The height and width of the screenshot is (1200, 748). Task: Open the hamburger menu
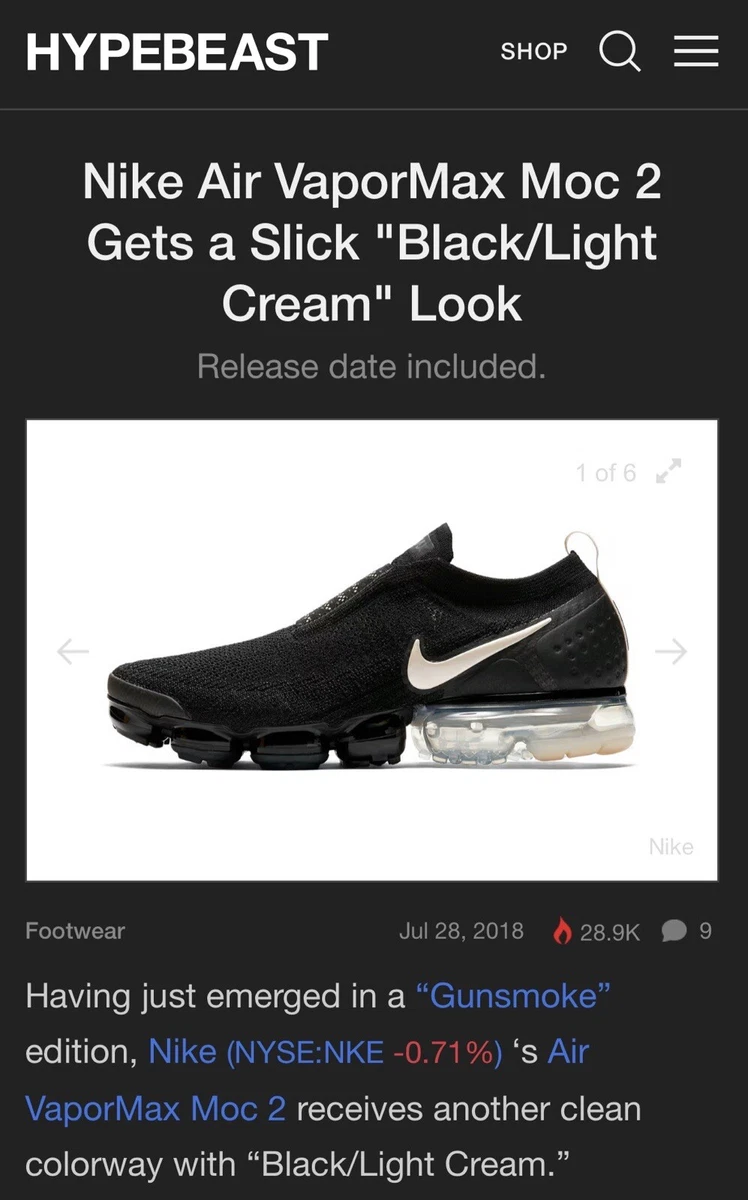(x=696, y=51)
